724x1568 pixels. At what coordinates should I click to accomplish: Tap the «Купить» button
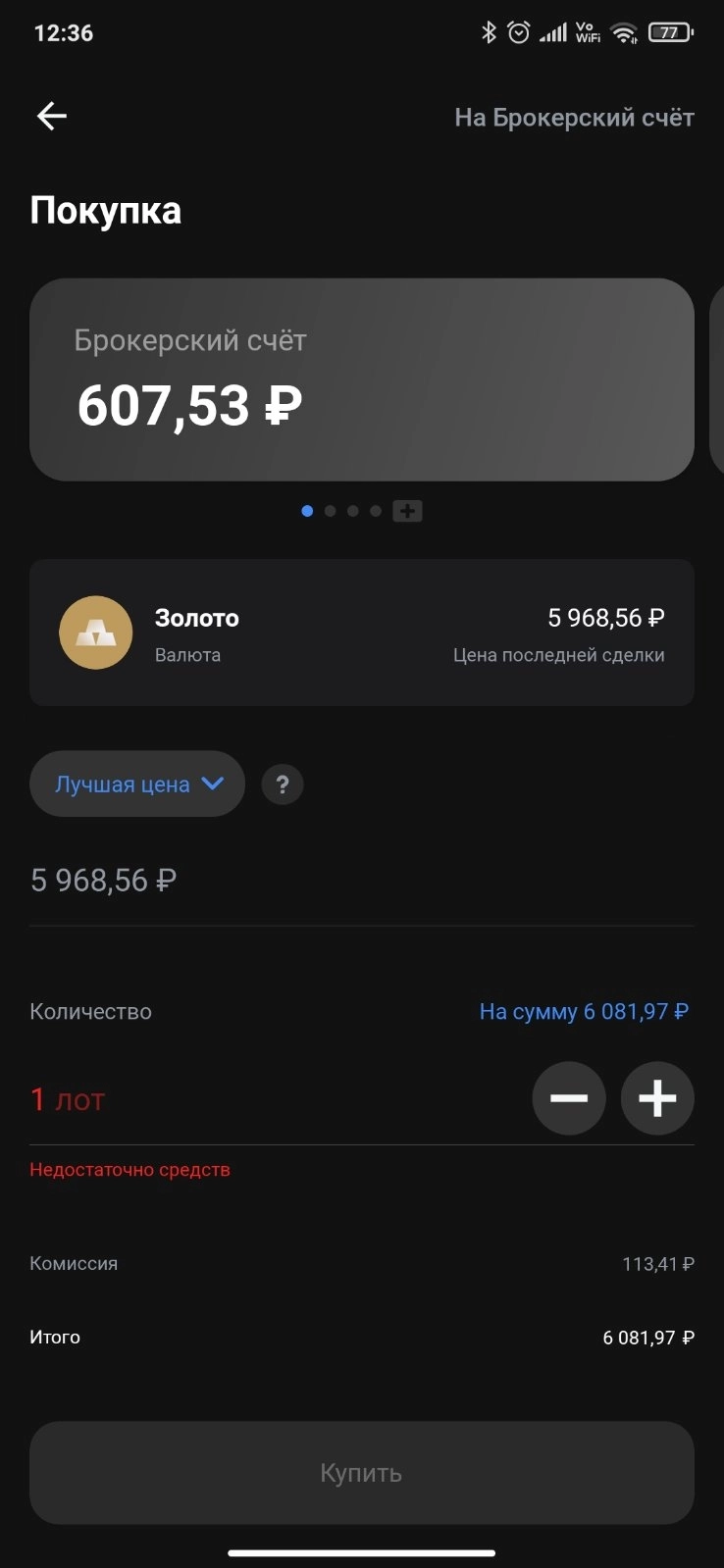coord(361,1473)
